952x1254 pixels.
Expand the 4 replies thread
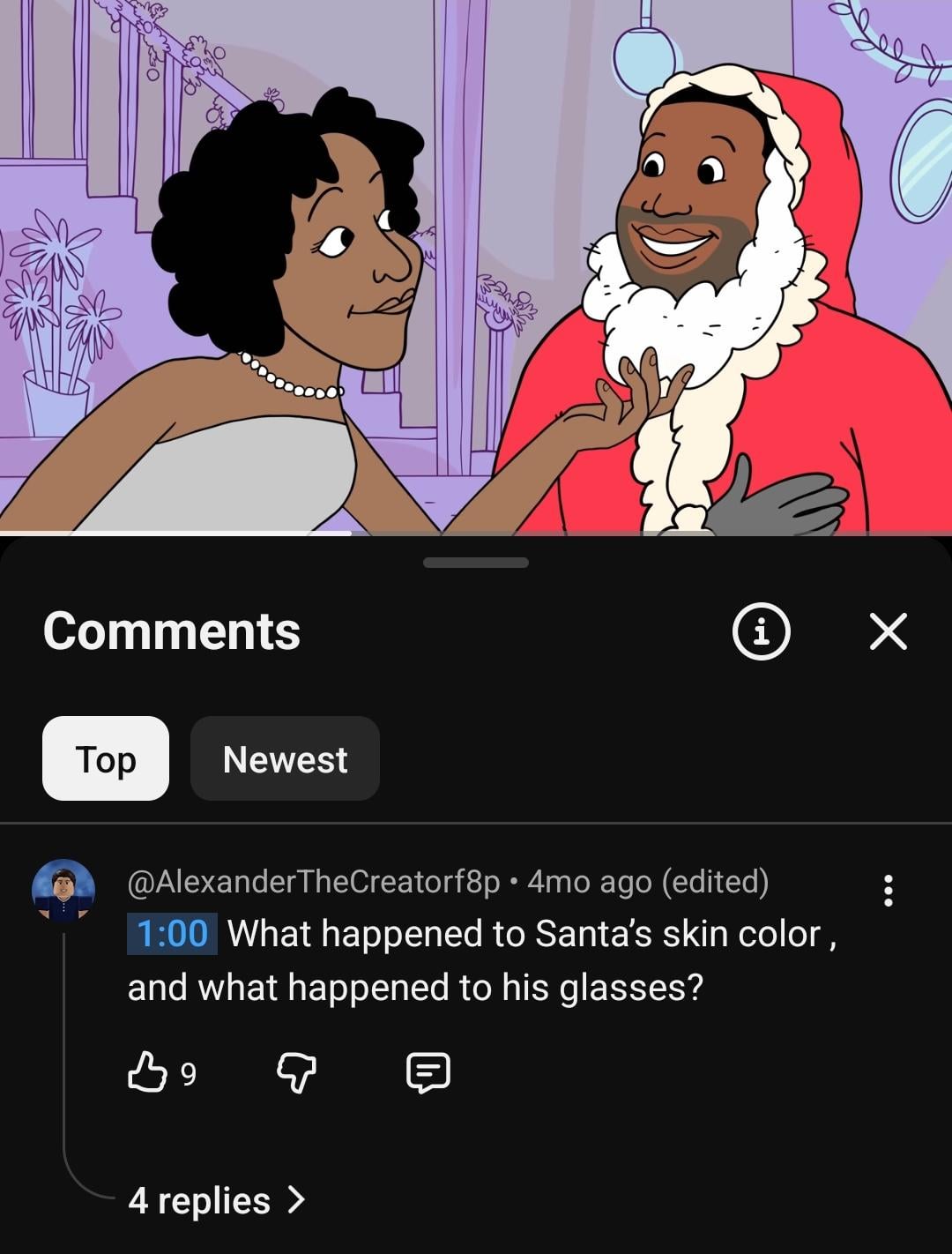[x=216, y=1200]
